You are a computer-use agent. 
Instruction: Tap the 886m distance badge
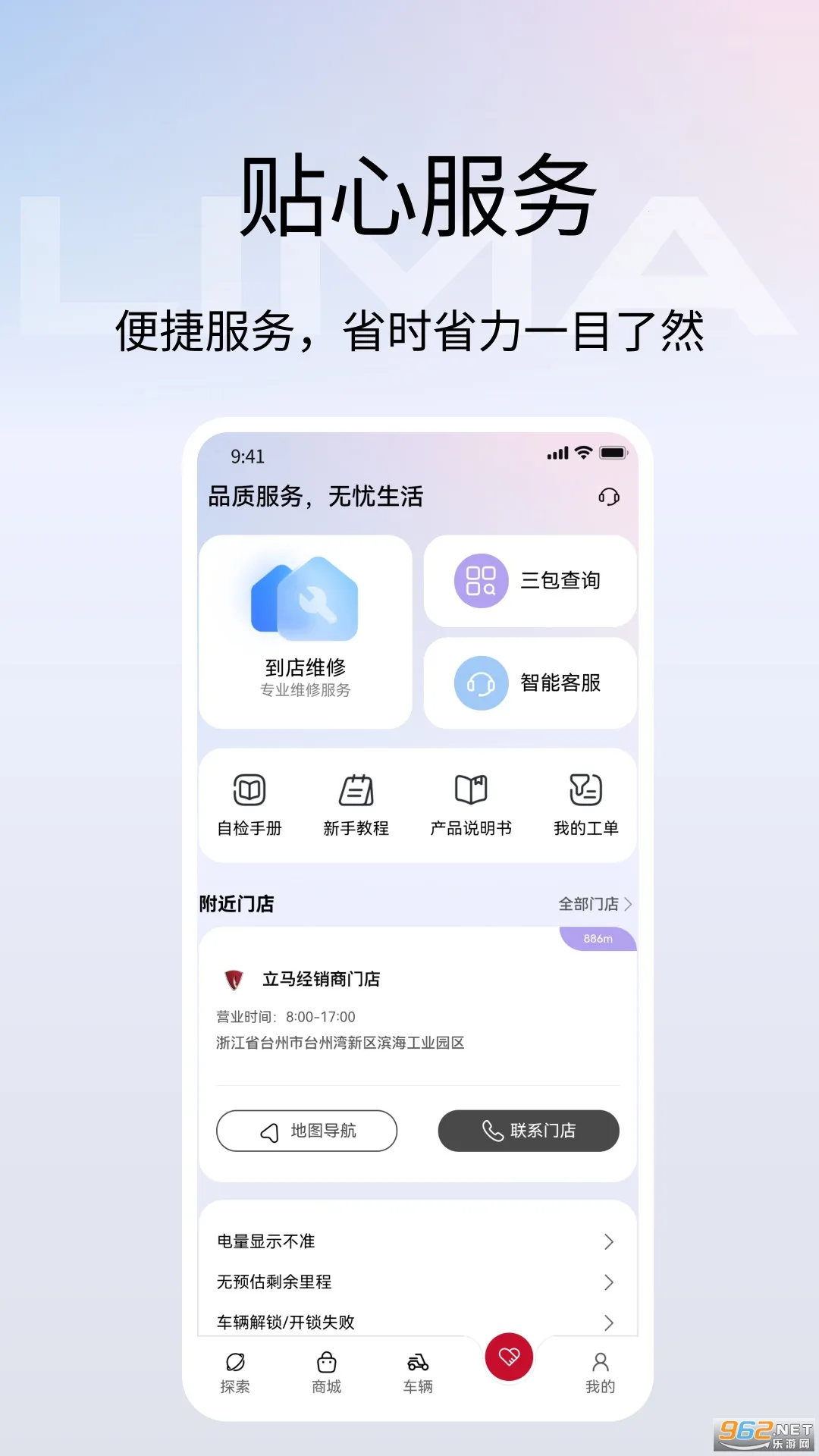tap(598, 938)
